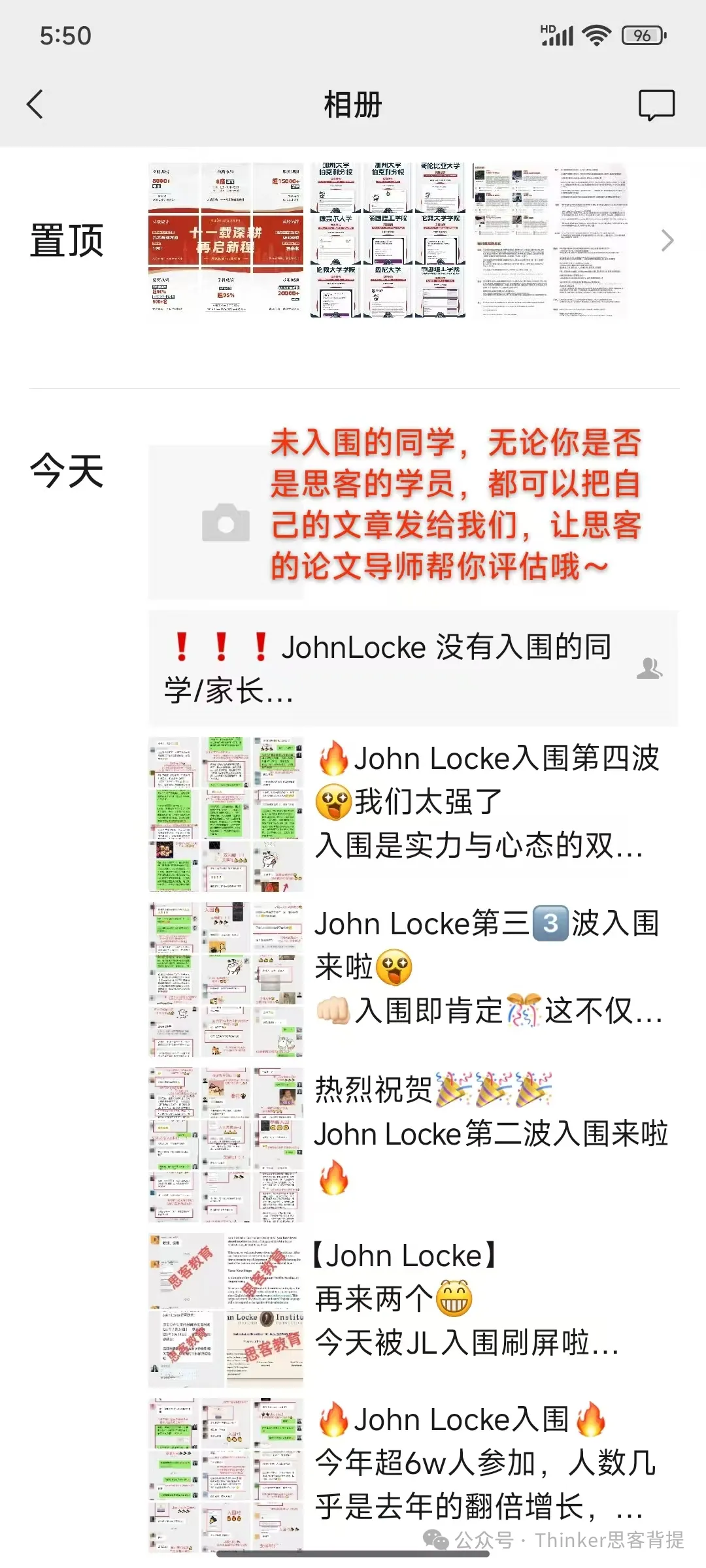
Task: Tap the camera tile to post today
Action: (x=226, y=523)
